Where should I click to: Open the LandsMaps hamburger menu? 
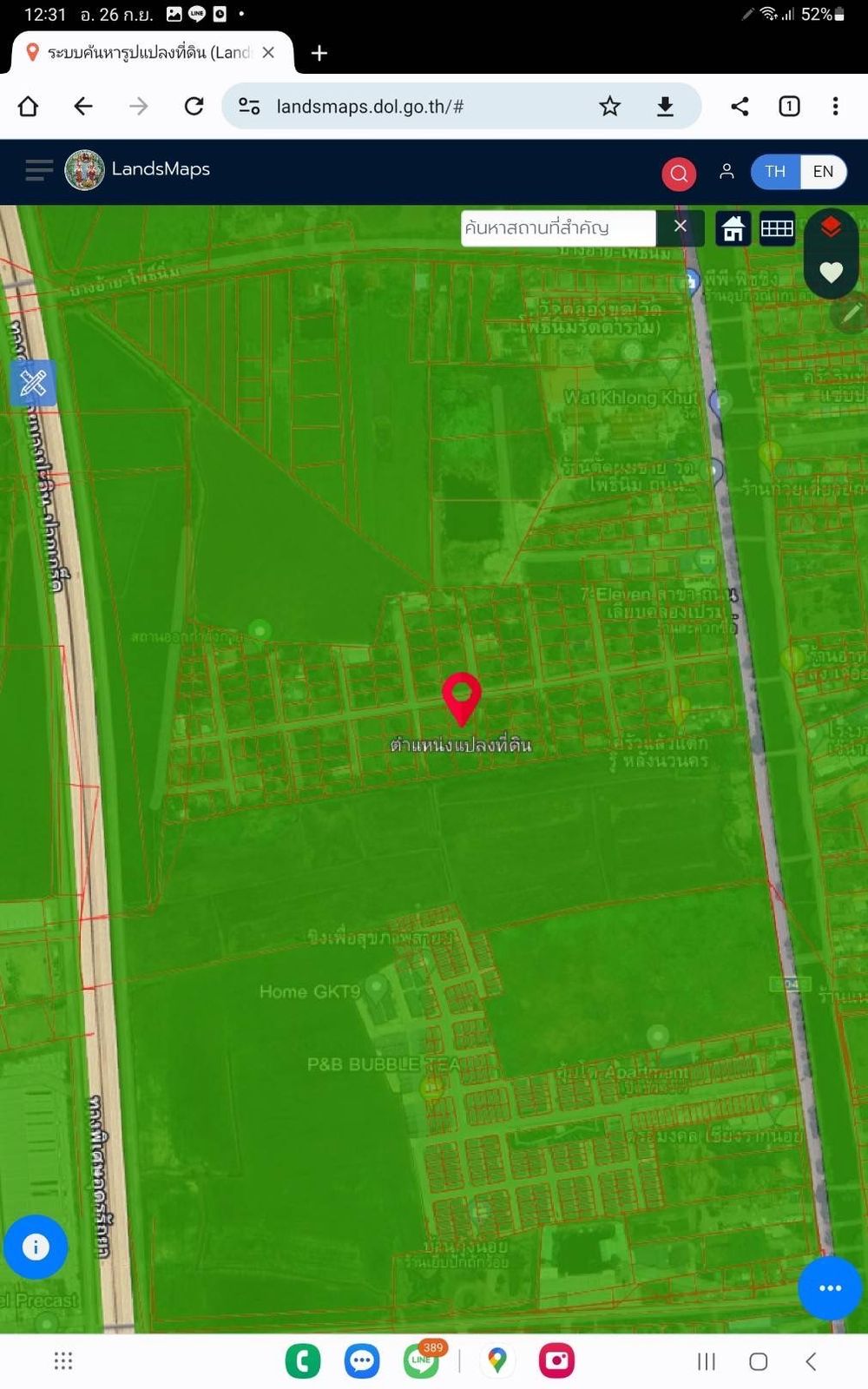(39, 170)
